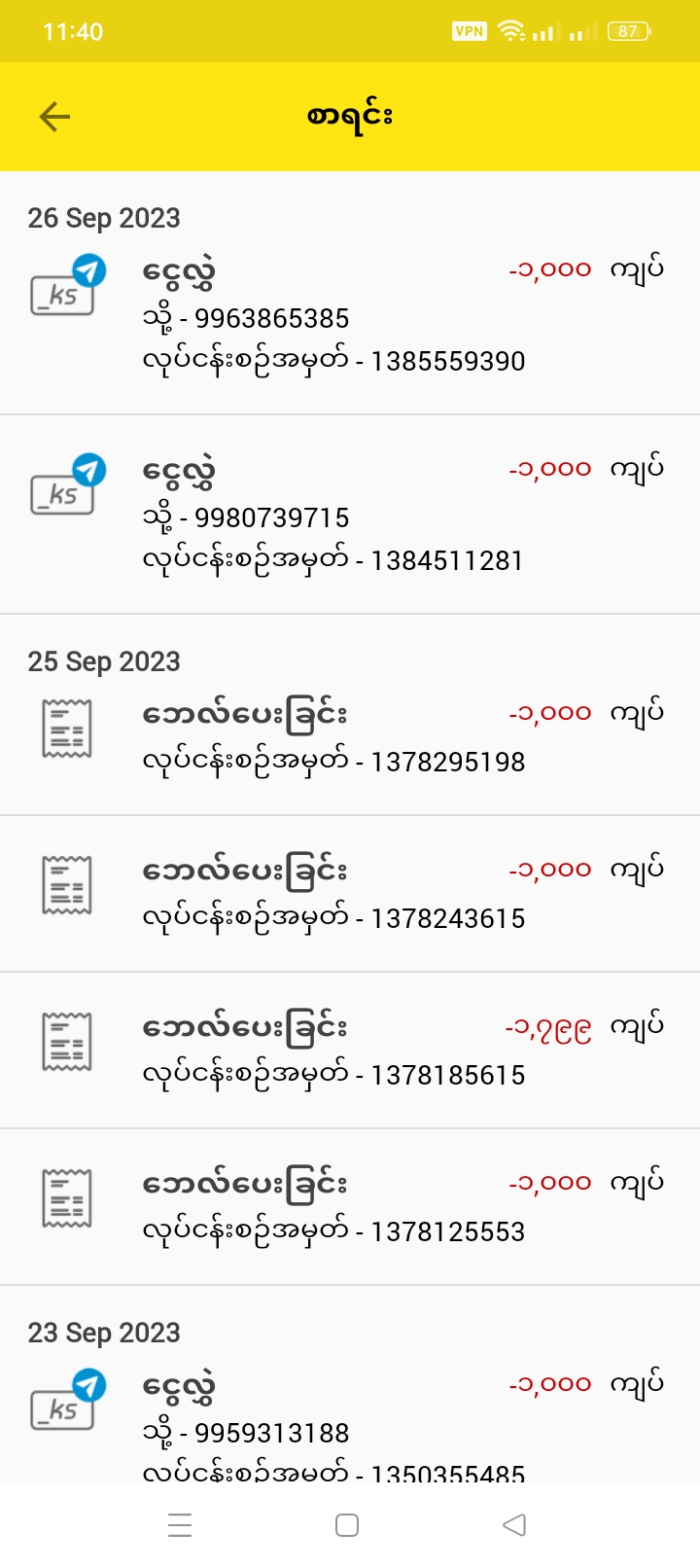
Task: Open the system recent apps menu
Action: (180, 1525)
